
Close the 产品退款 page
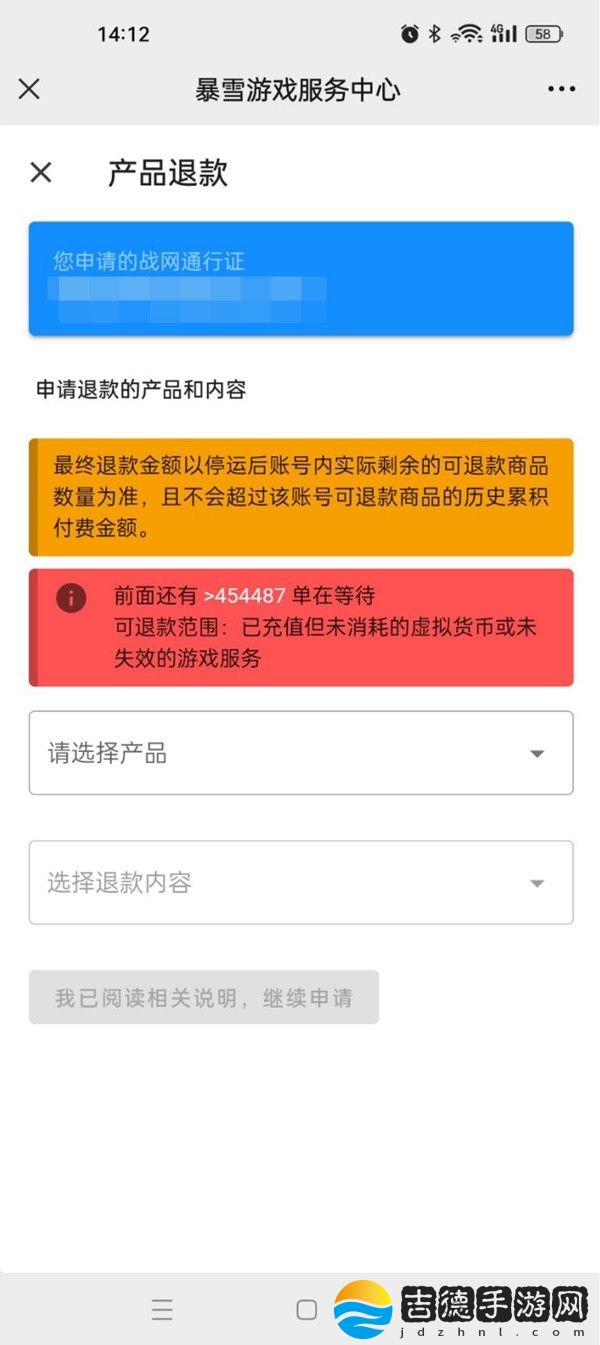coord(41,173)
